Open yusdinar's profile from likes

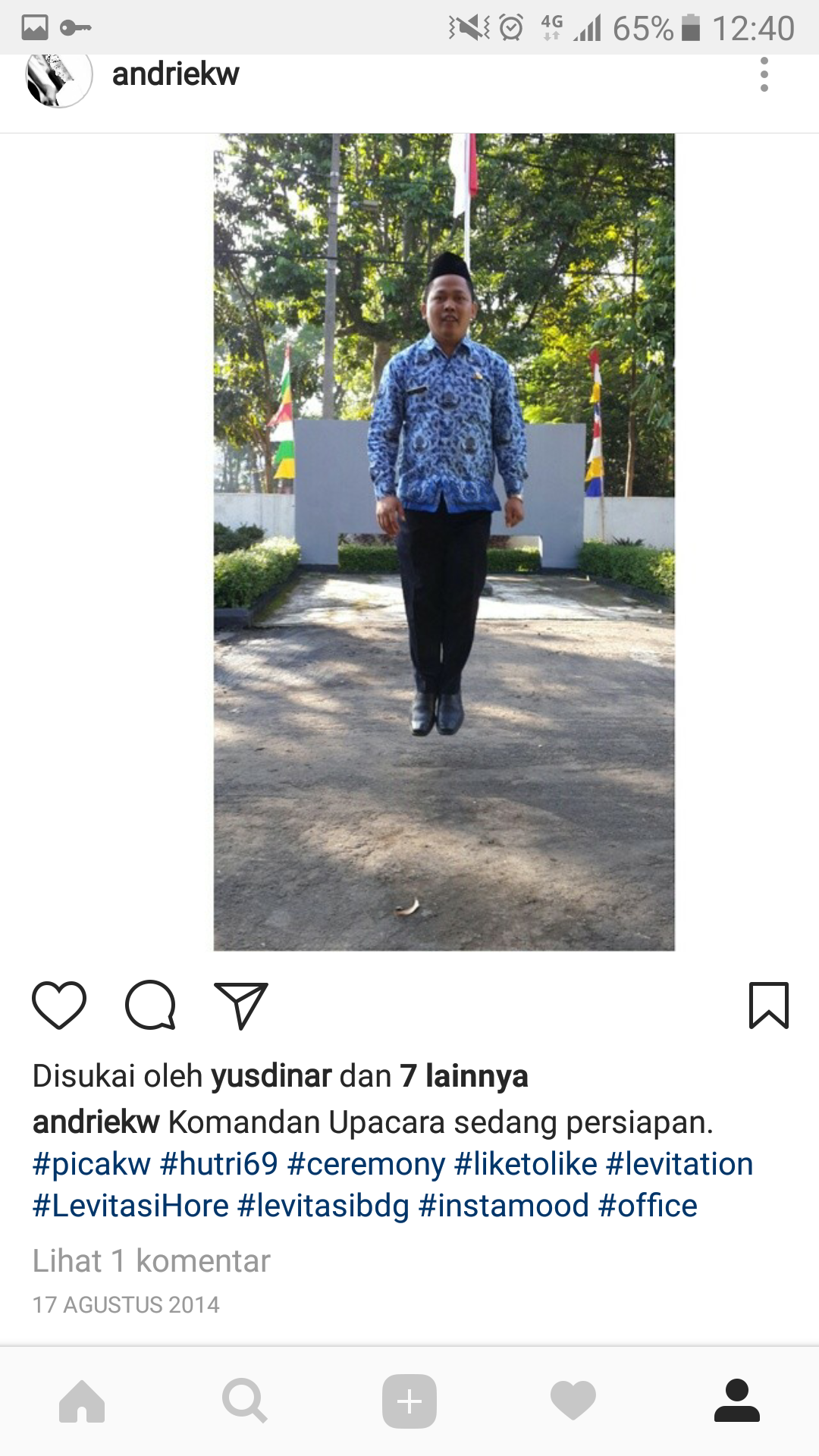pos(271,1076)
